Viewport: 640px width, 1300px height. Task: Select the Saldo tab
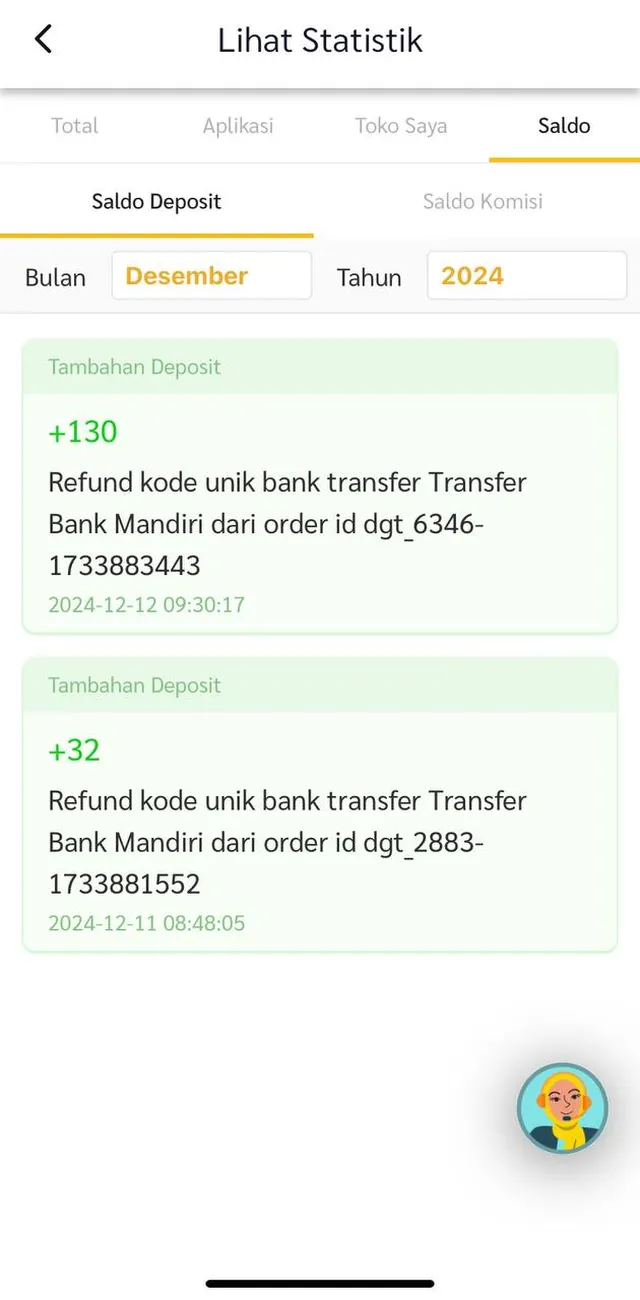564,126
